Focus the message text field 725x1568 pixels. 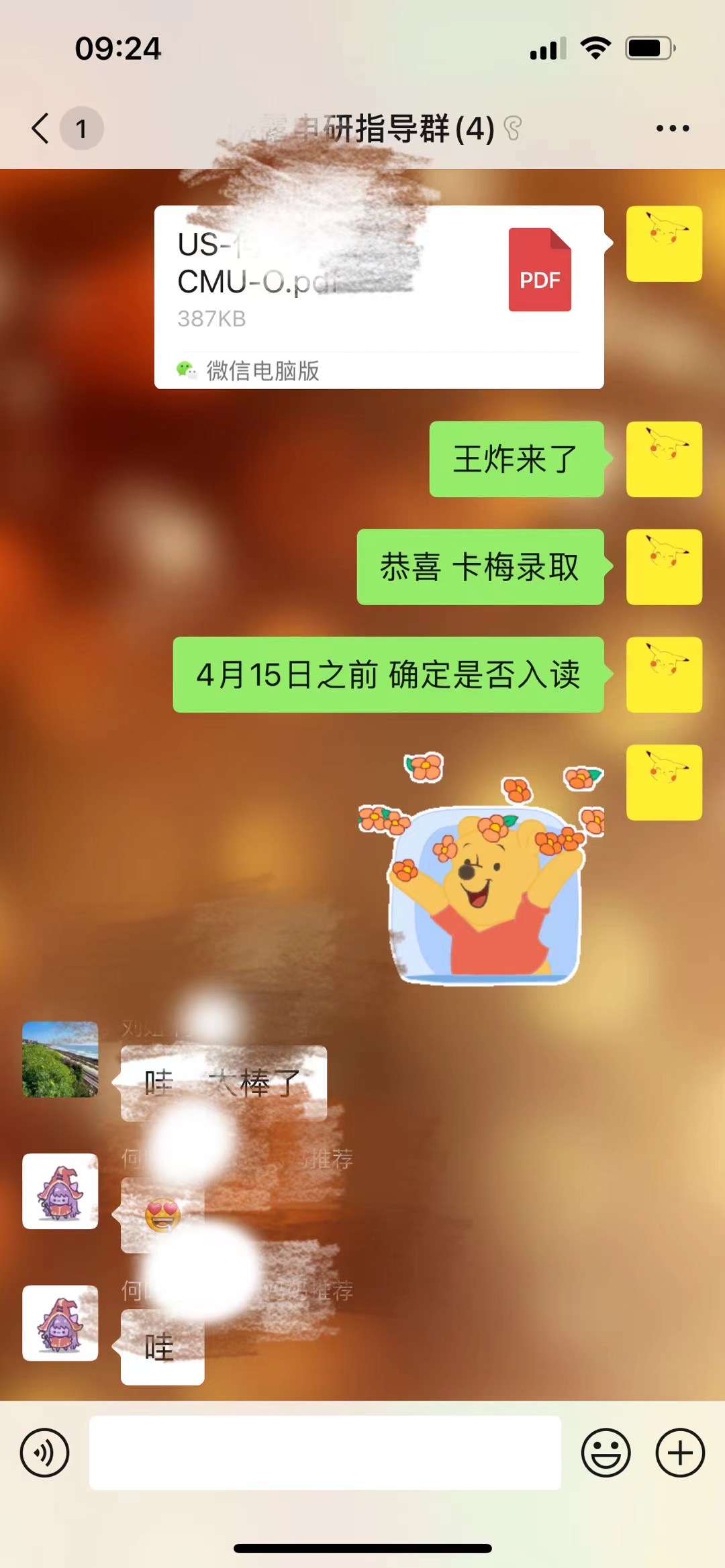coord(325,1453)
